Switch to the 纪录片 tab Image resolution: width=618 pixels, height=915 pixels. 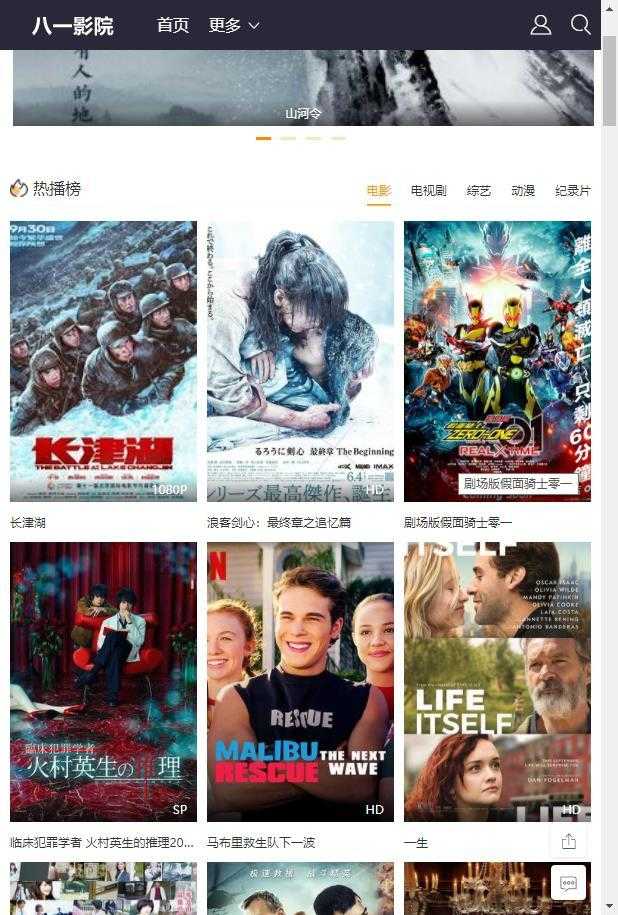pos(572,190)
